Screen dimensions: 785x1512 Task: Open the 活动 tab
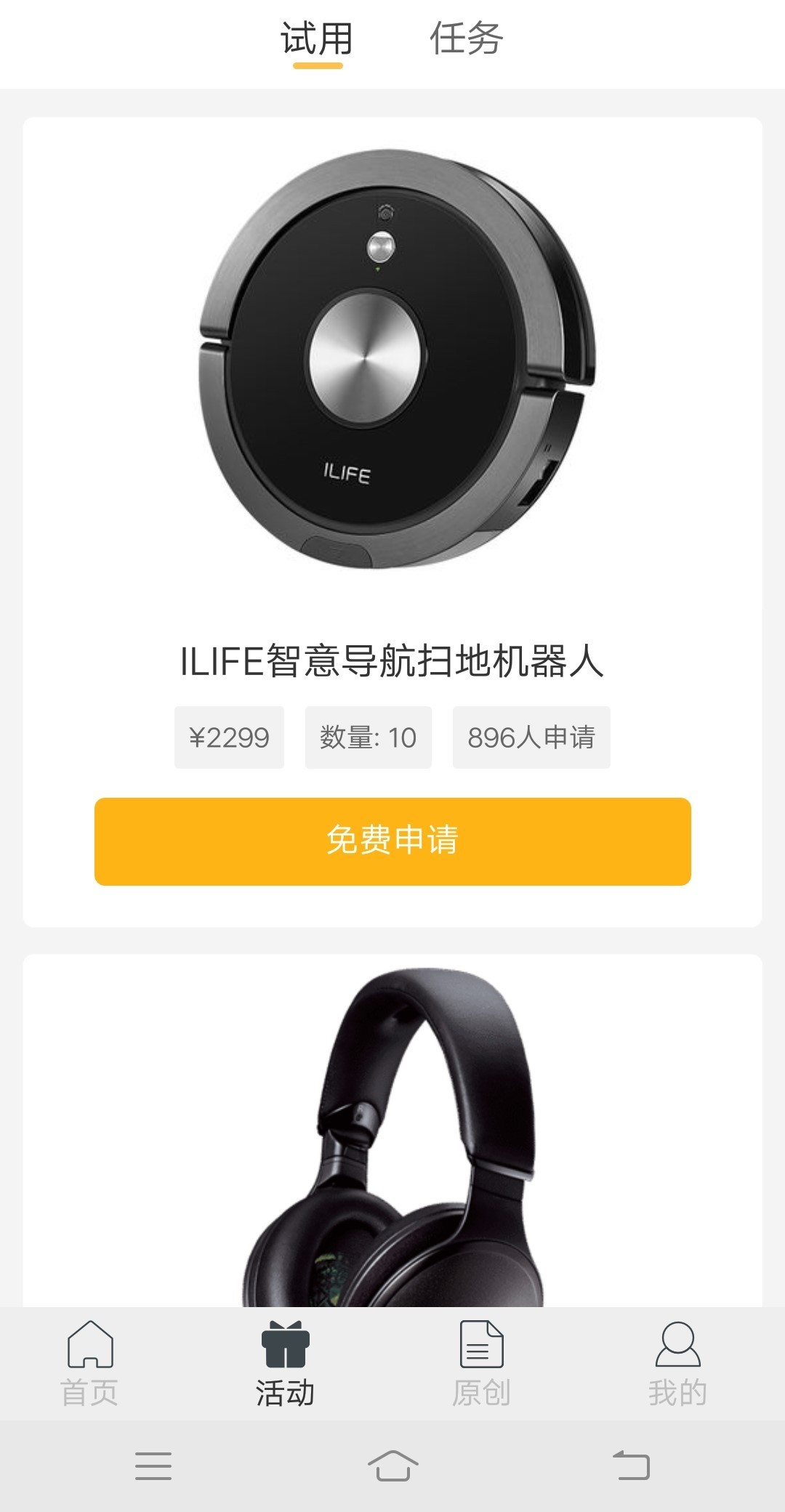[x=285, y=1364]
